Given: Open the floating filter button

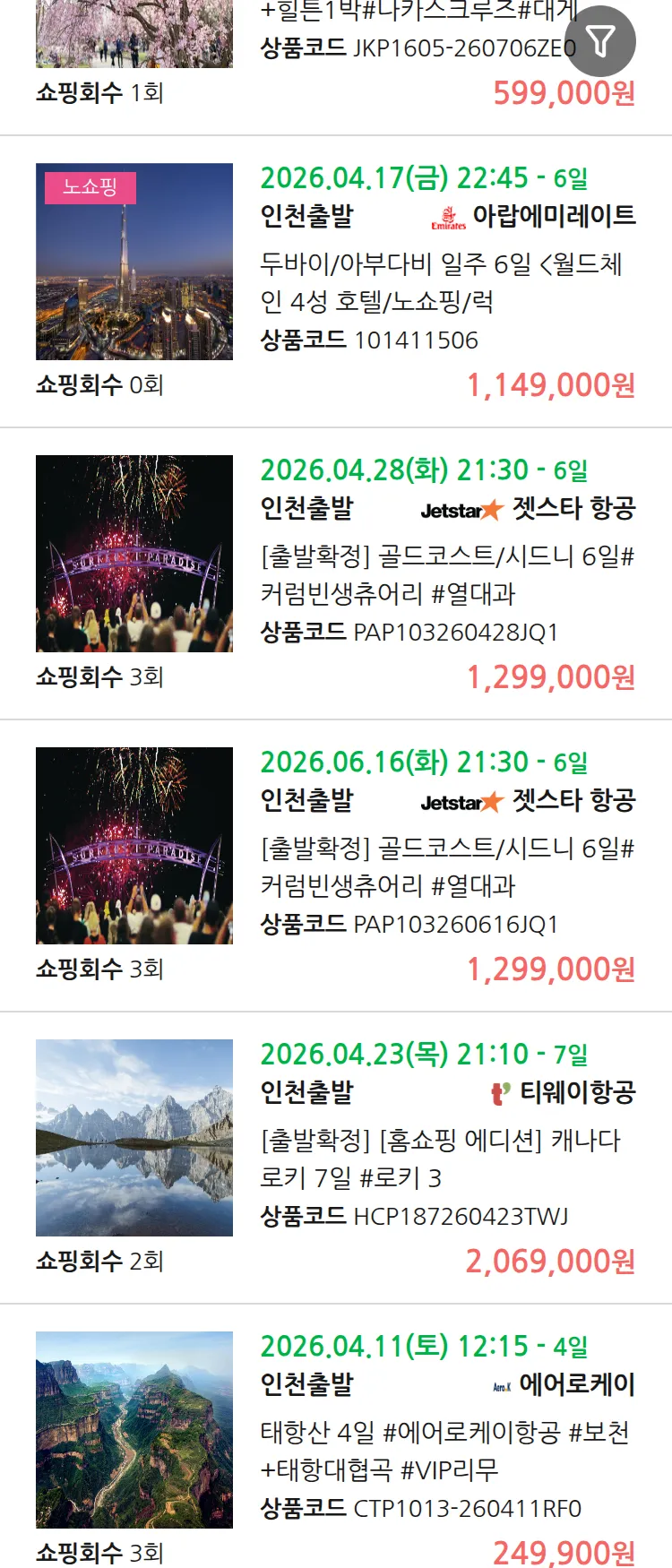Looking at the screenshot, I should [x=600, y=41].
